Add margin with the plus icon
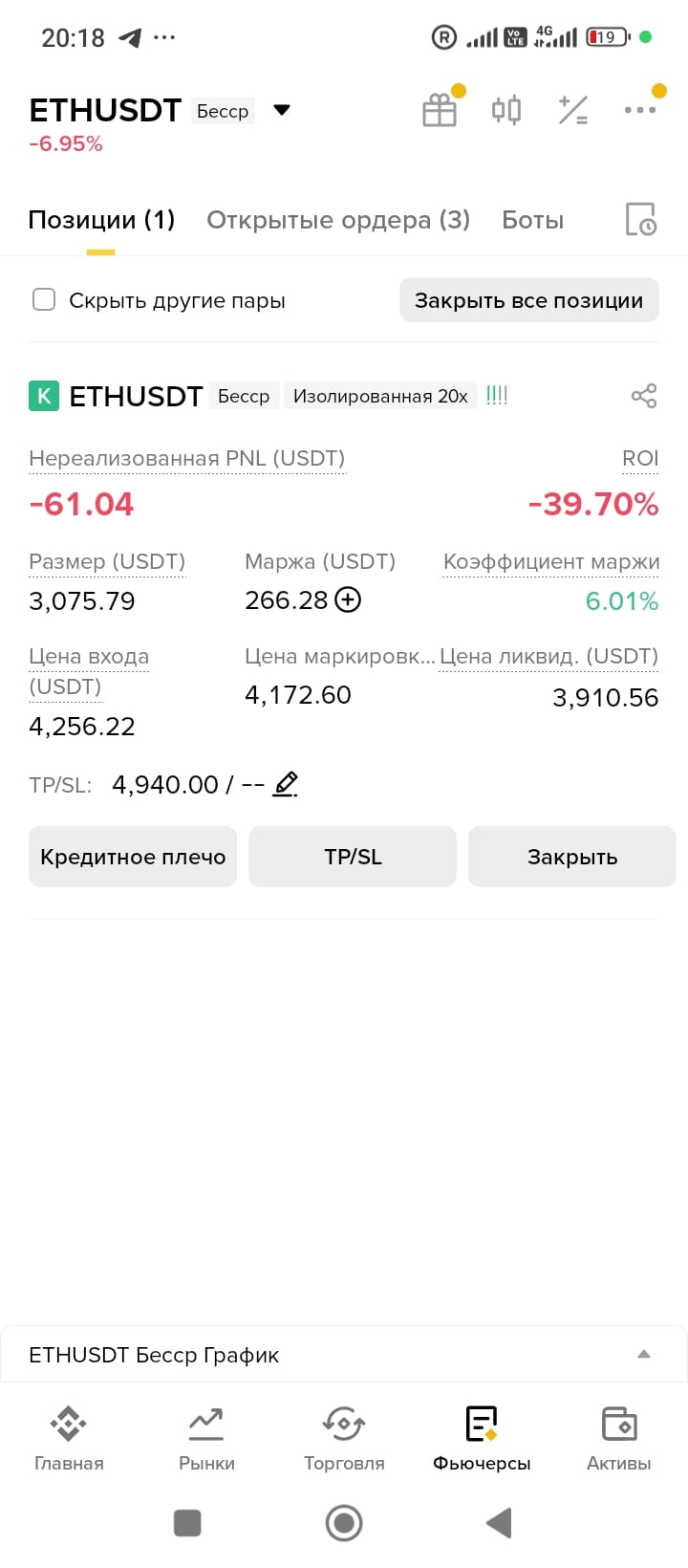688x1568 pixels. [348, 600]
